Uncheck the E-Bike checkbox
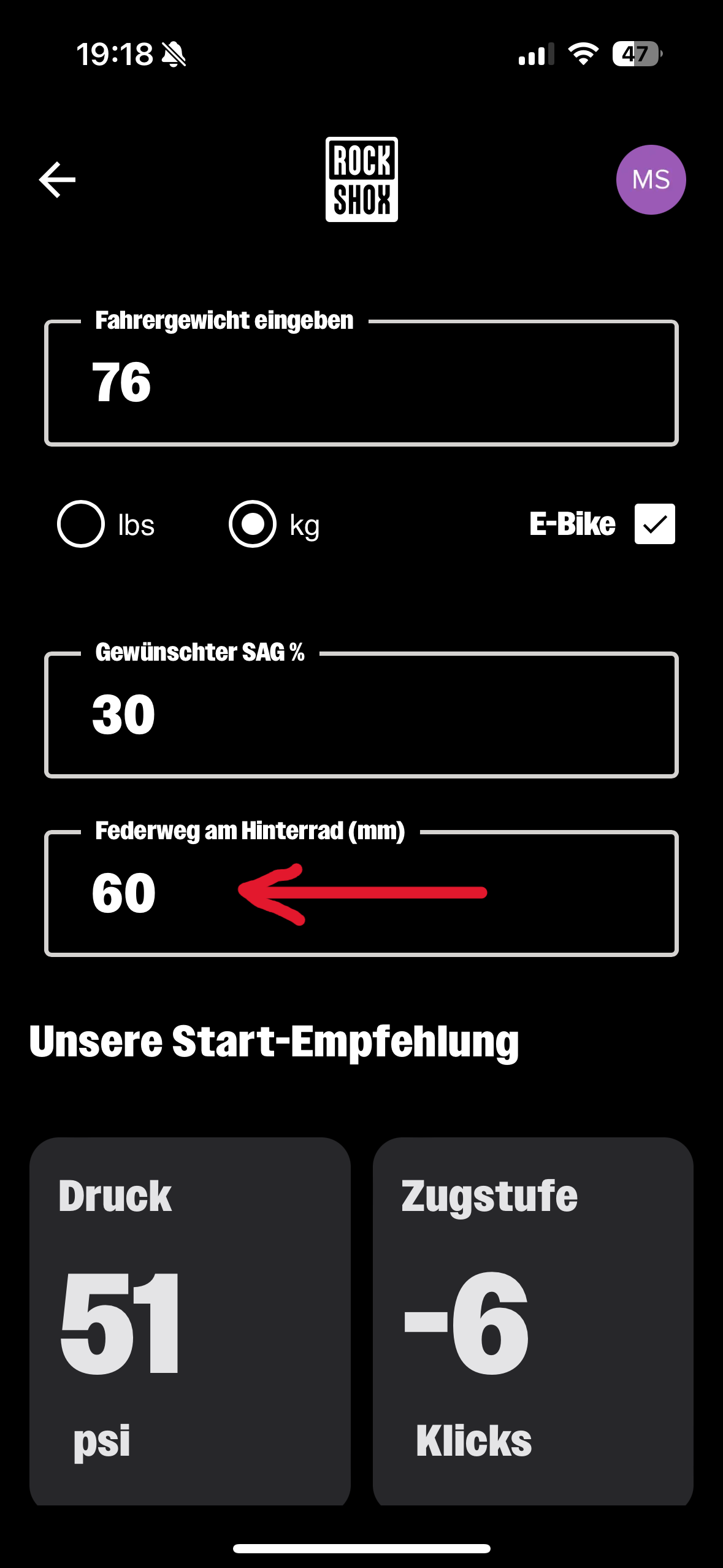This screenshot has height=1568, width=723. pos(654,524)
